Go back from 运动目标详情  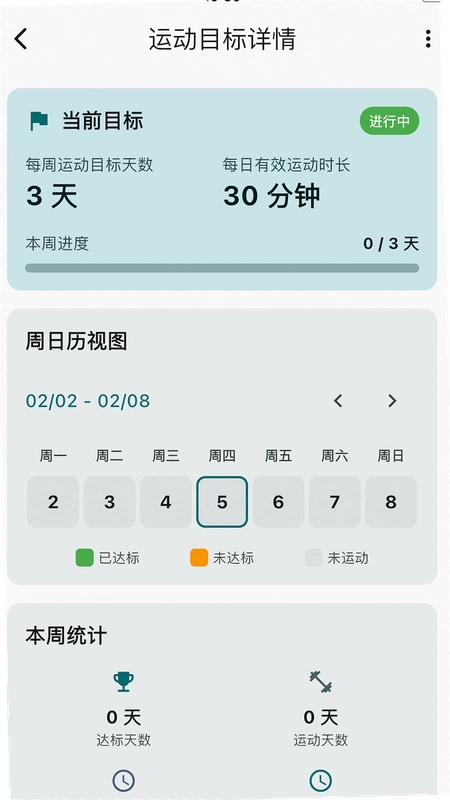[x=20, y=39]
